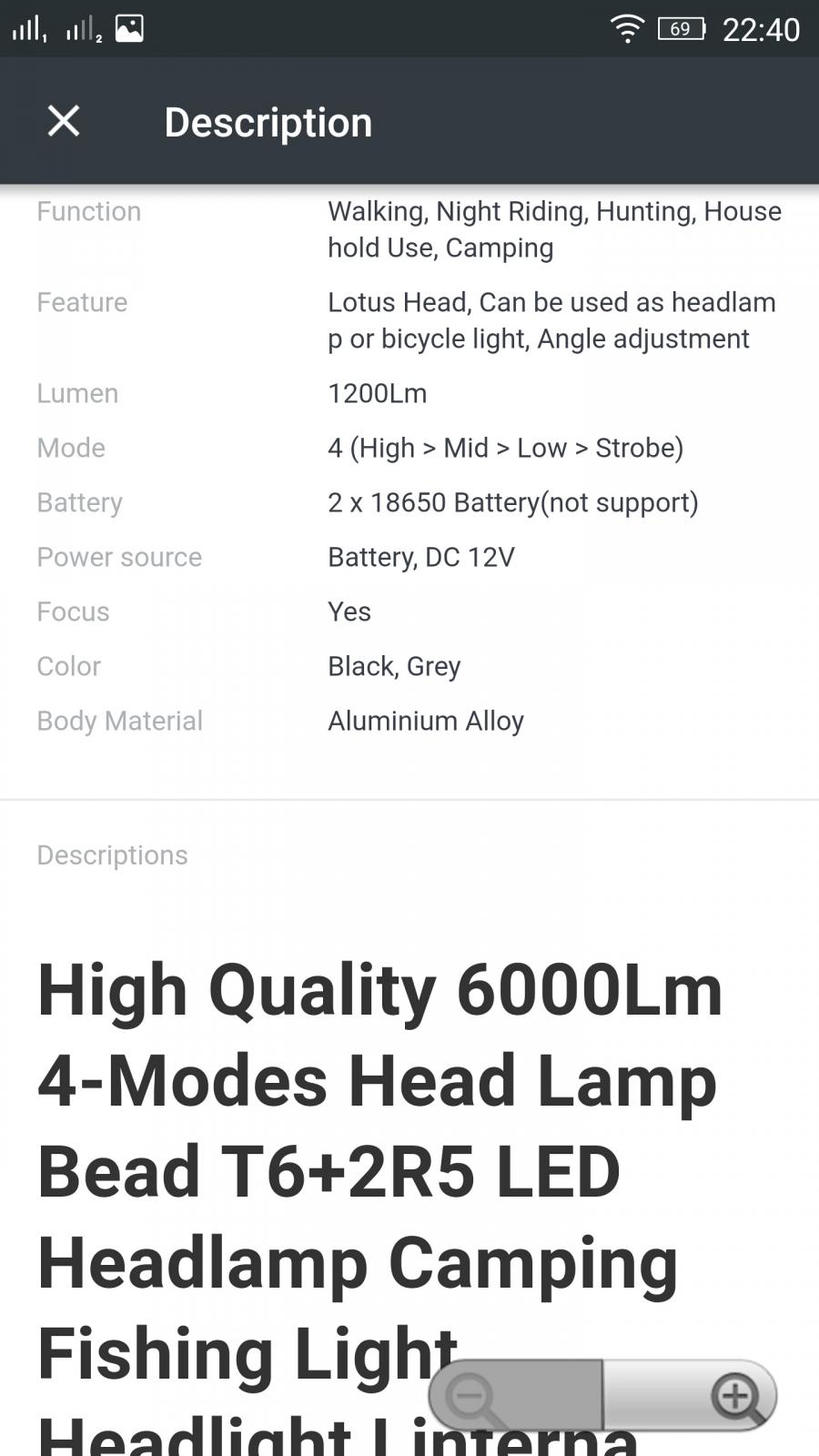Zoom out with the minus magnifier

(515, 1396)
